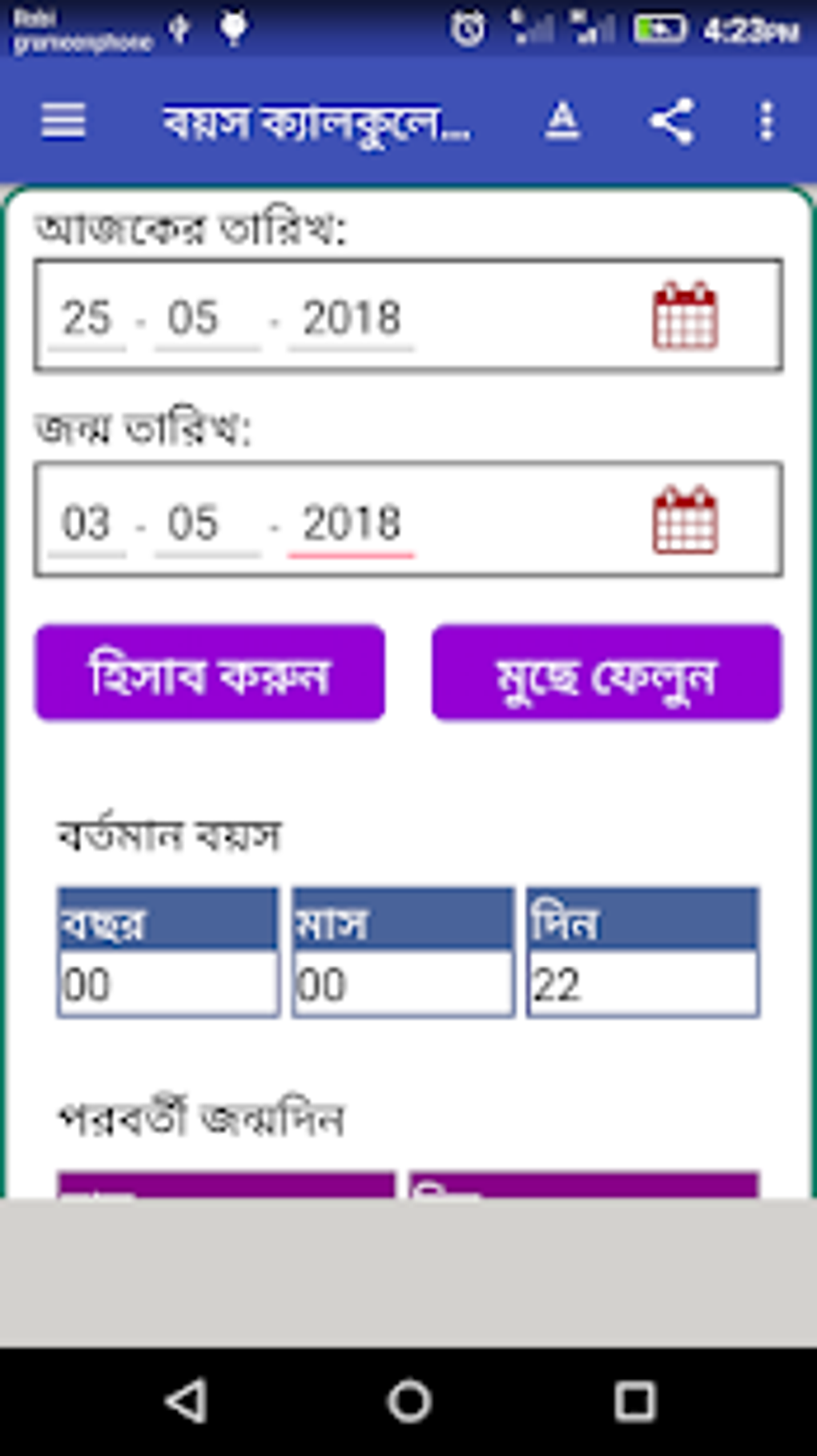Share via the share icon
This screenshot has width=817, height=1456.
tap(671, 121)
